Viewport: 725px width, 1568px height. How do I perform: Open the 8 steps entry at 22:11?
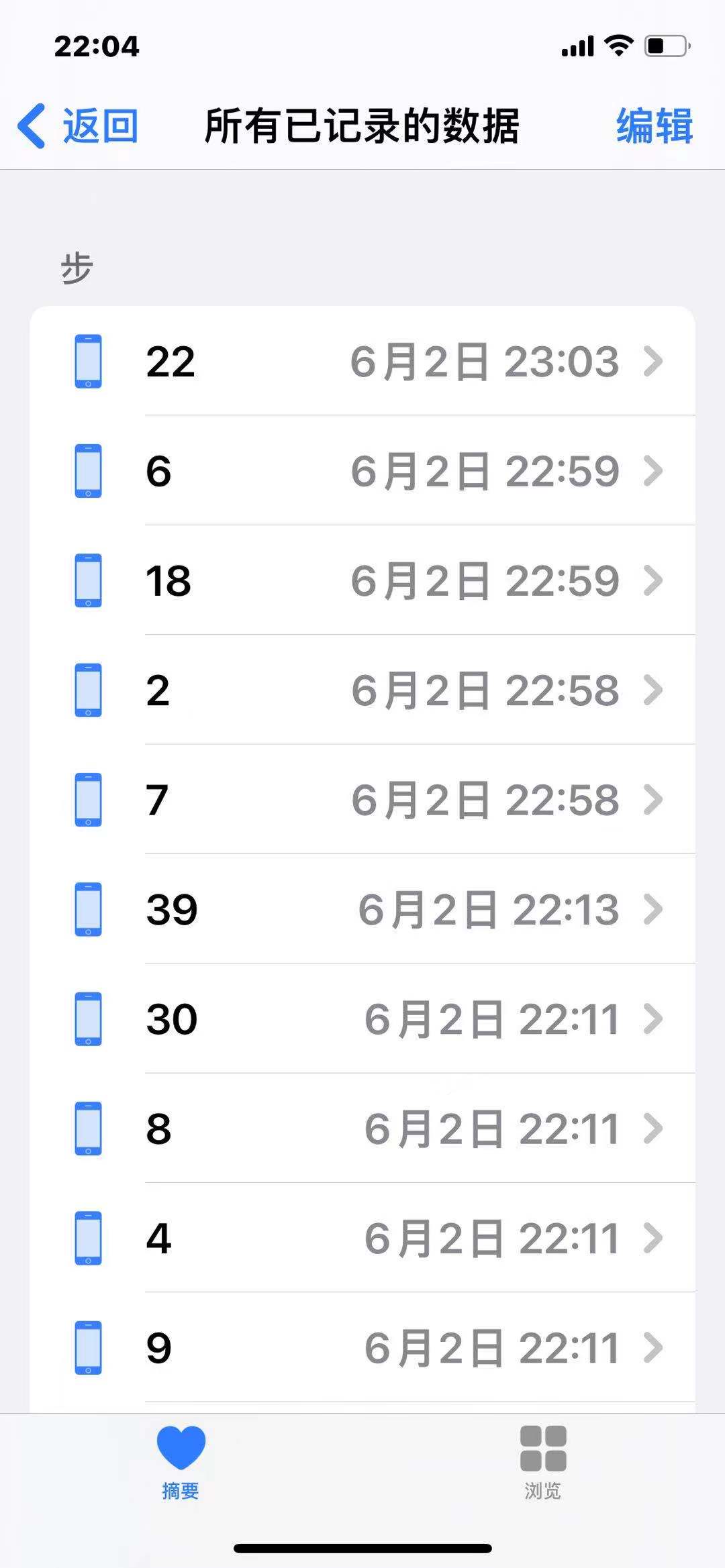click(x=362, y=1129)
